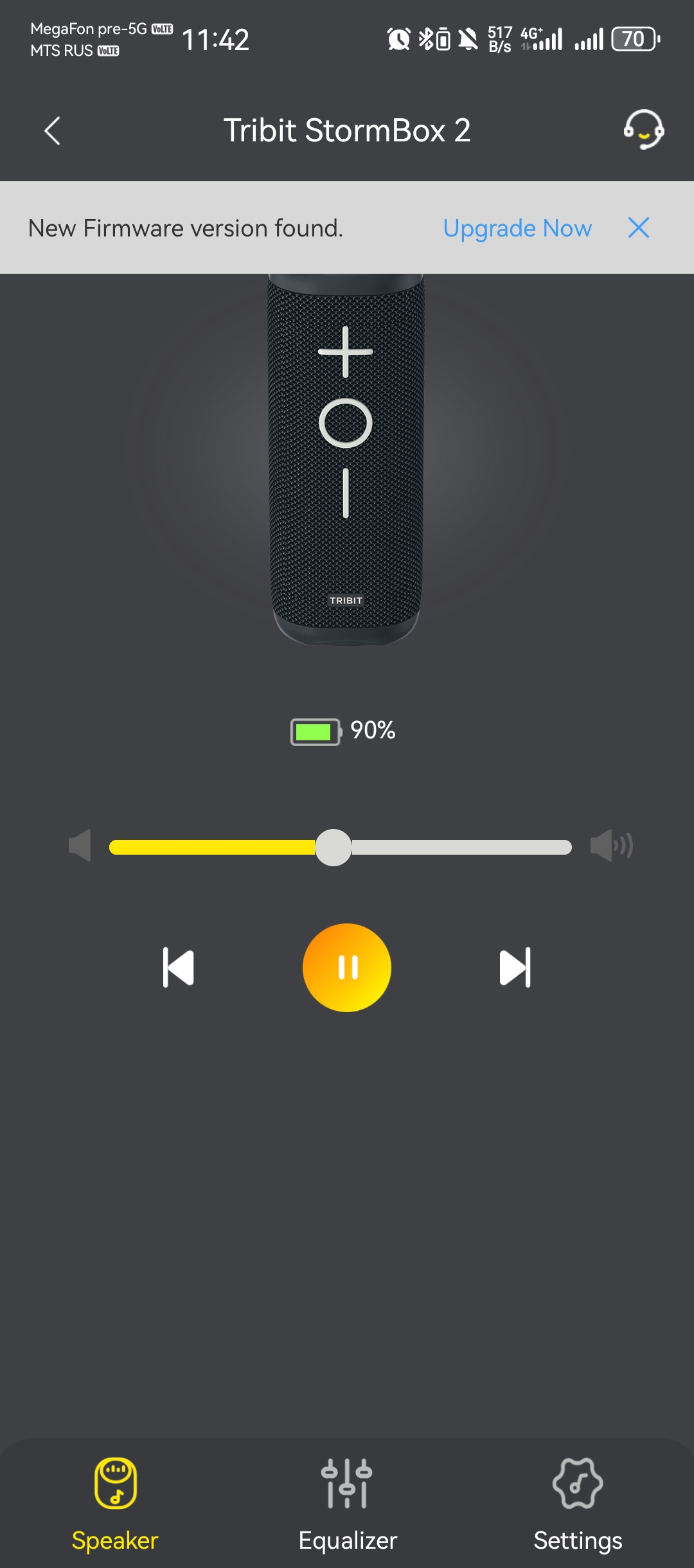Skip to the previous track
Viewport: 694px width, 1568px height.
tap(179, 967)
